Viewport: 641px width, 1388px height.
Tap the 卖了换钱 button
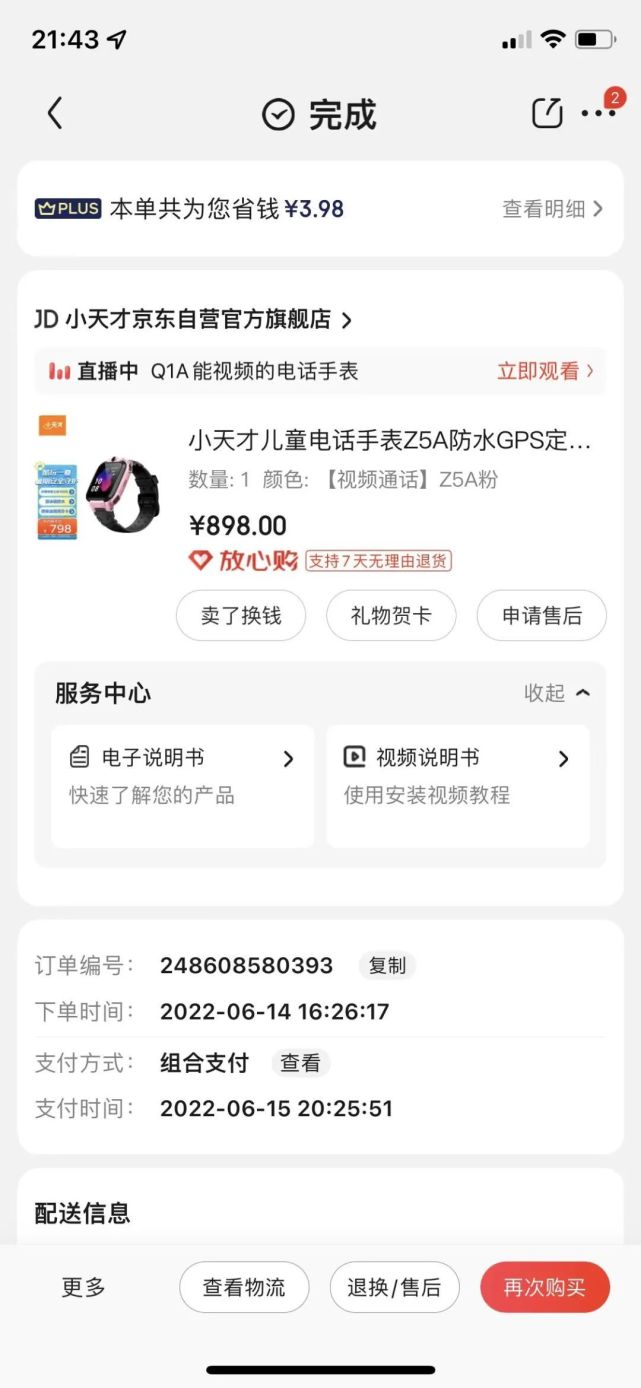(x=241, y=615)
